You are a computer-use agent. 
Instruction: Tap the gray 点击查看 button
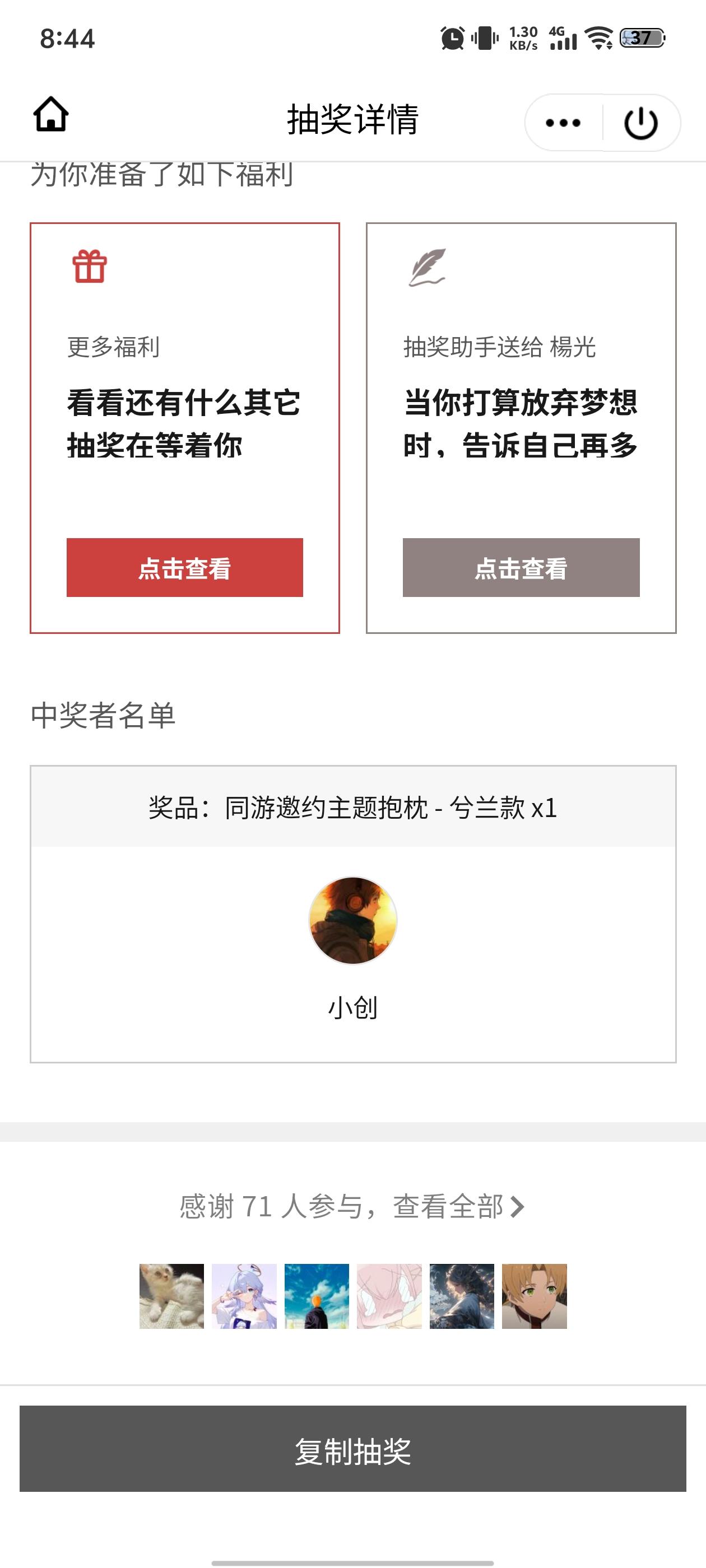pyautogui.click(x=521, y=570)
